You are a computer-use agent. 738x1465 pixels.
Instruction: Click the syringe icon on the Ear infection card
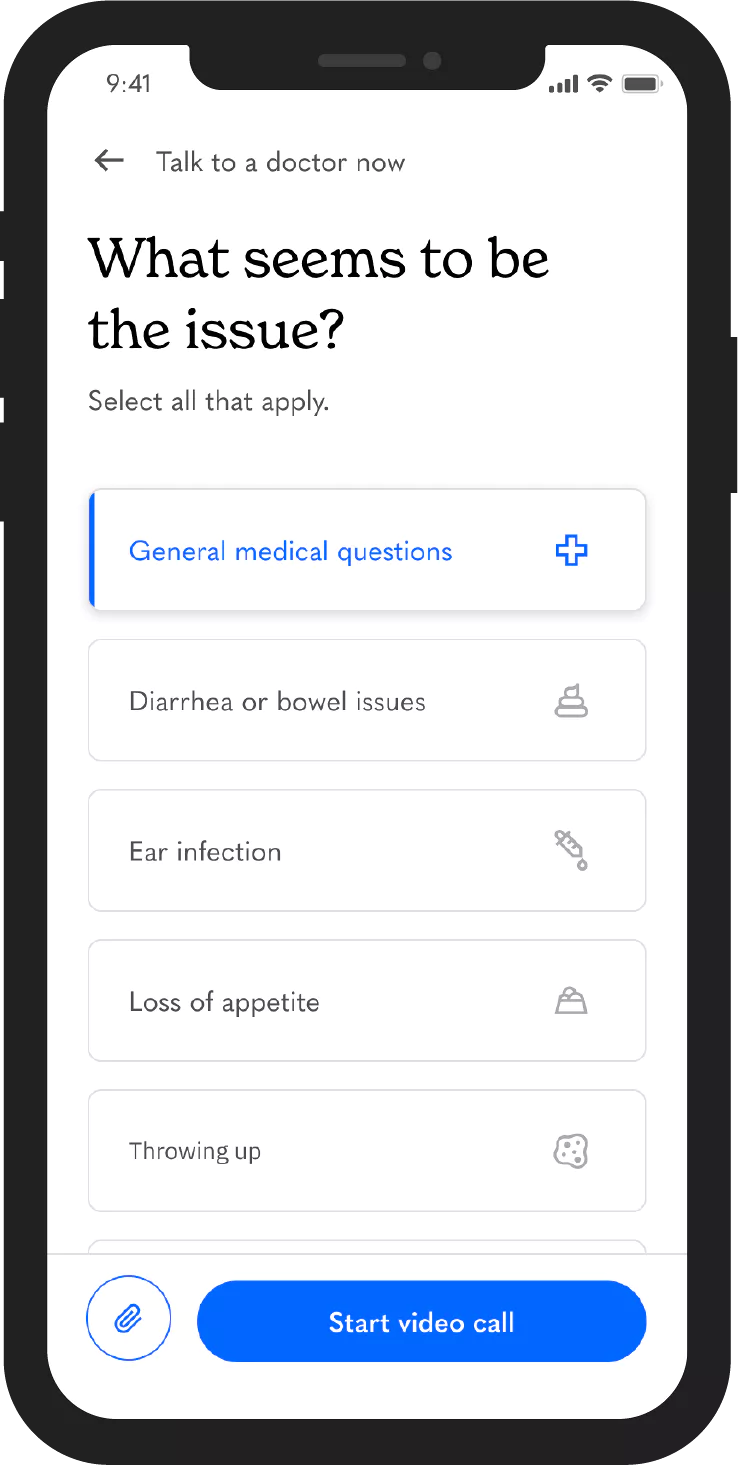click(571, 850)
